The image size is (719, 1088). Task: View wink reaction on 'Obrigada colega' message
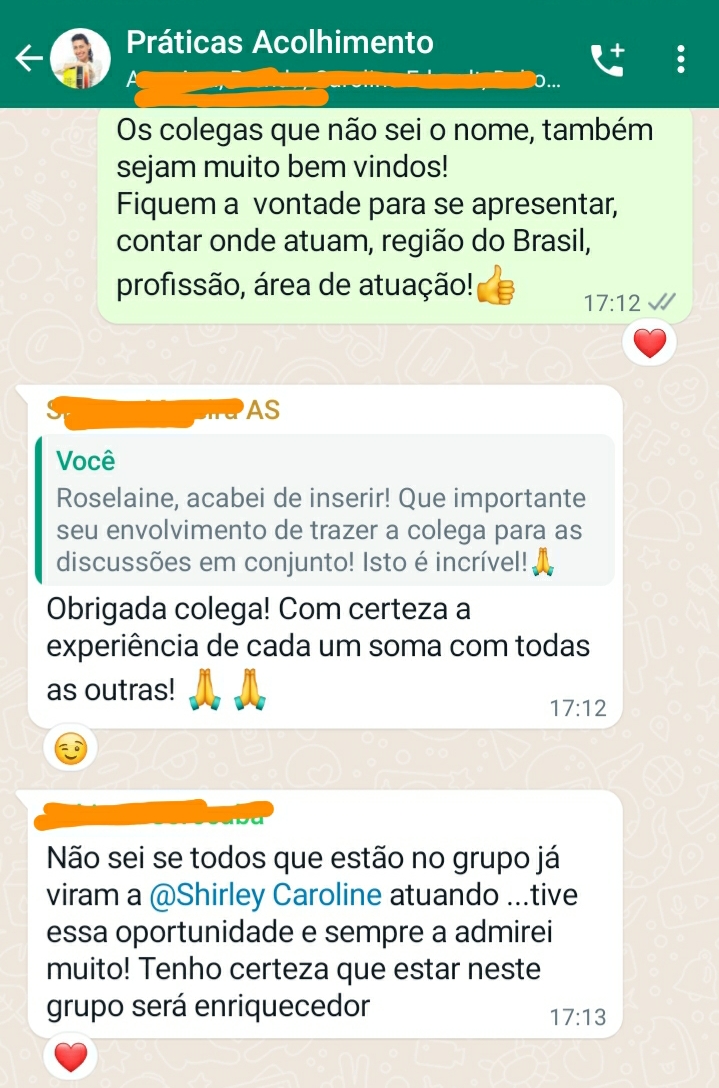point(70,749)
